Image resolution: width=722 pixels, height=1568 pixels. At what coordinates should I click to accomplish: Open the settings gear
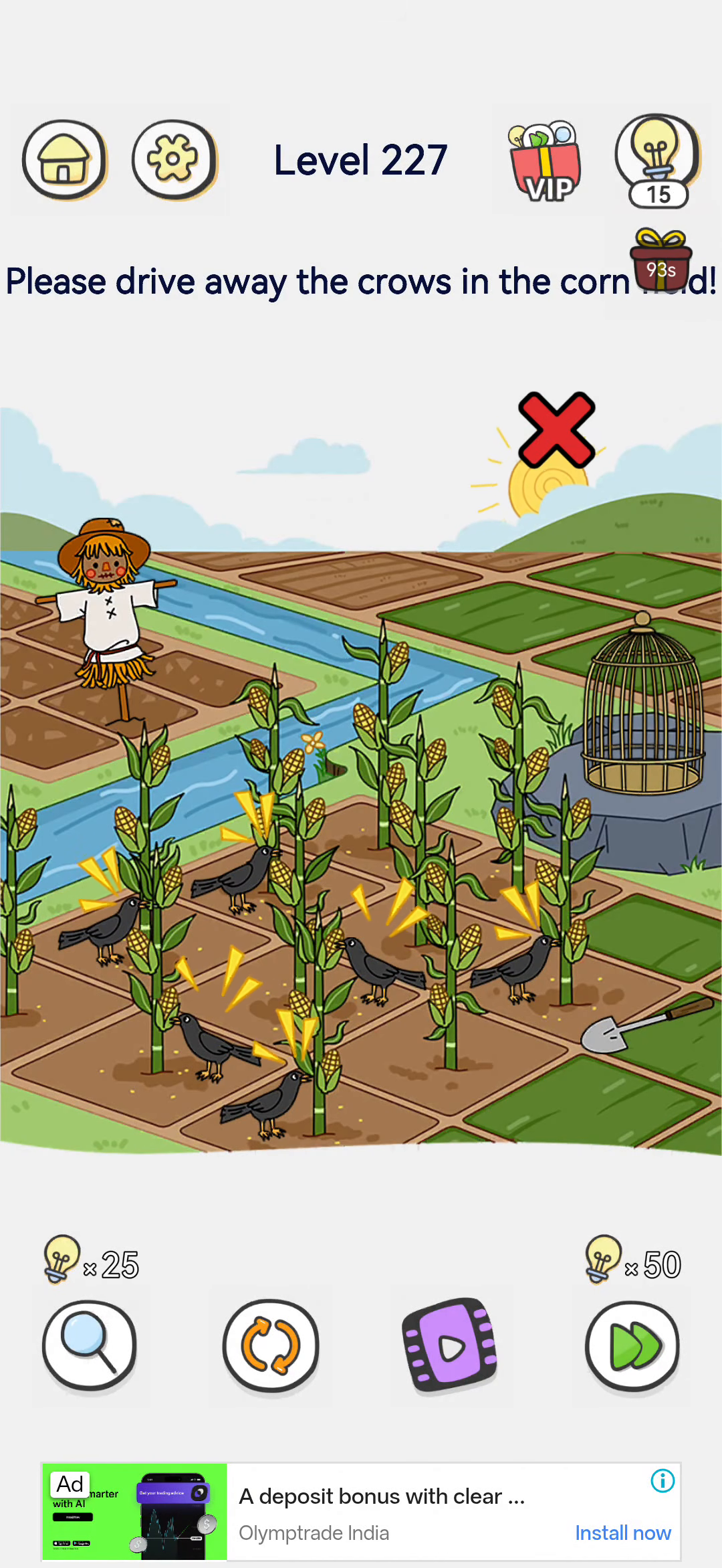pos(174,160)
